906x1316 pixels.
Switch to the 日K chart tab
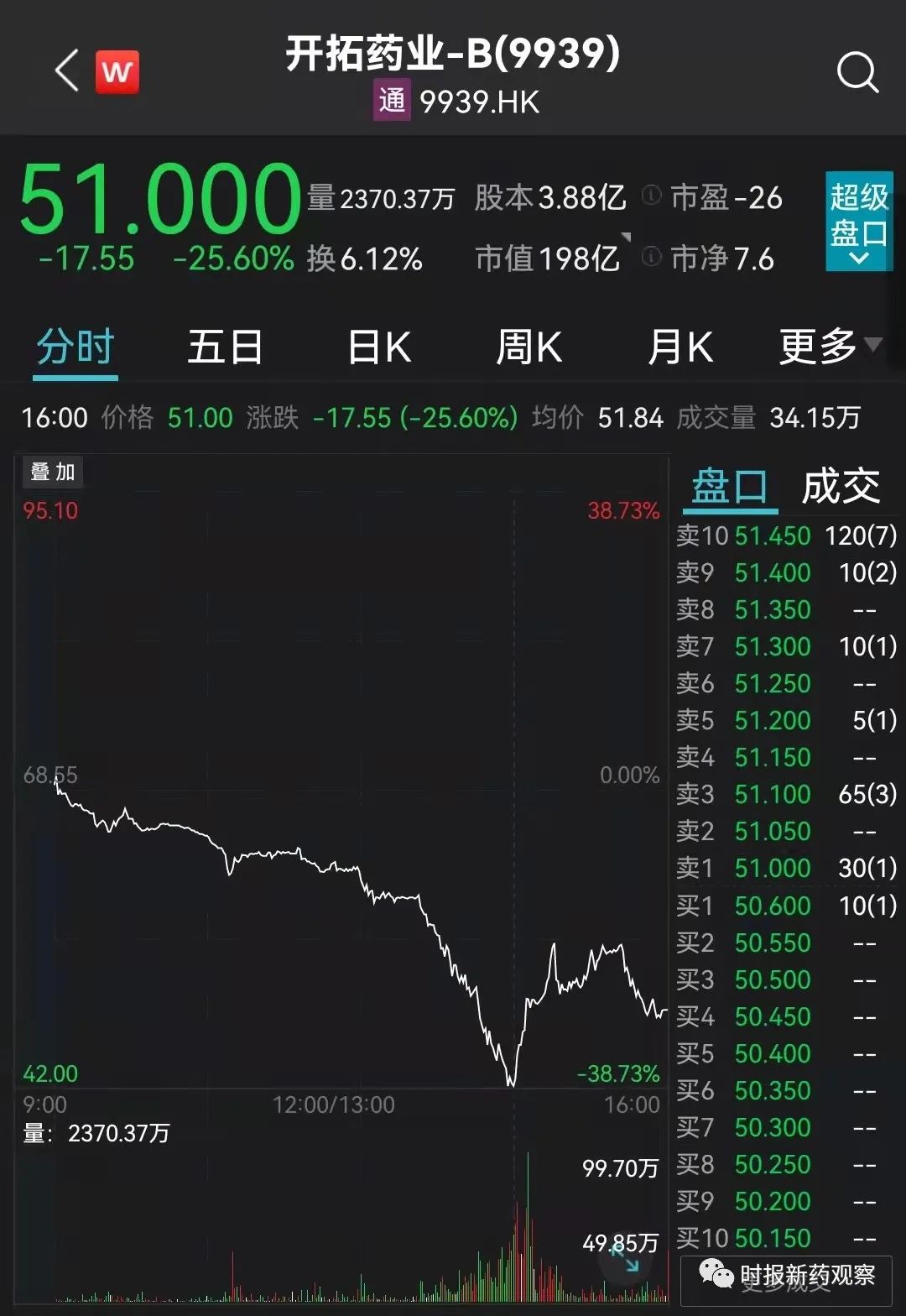(x=377, y=347)
